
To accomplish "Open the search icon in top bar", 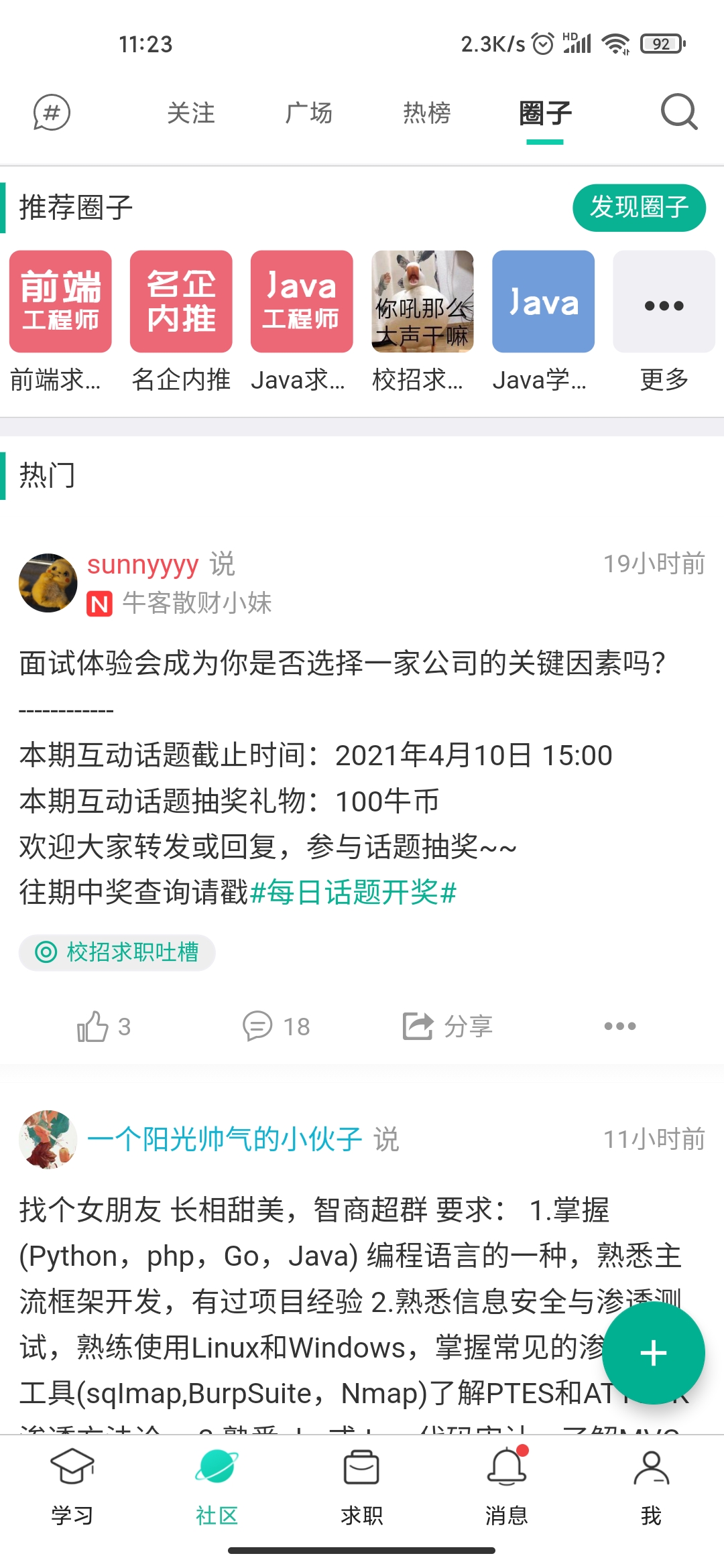I will [x=678, y=112].
